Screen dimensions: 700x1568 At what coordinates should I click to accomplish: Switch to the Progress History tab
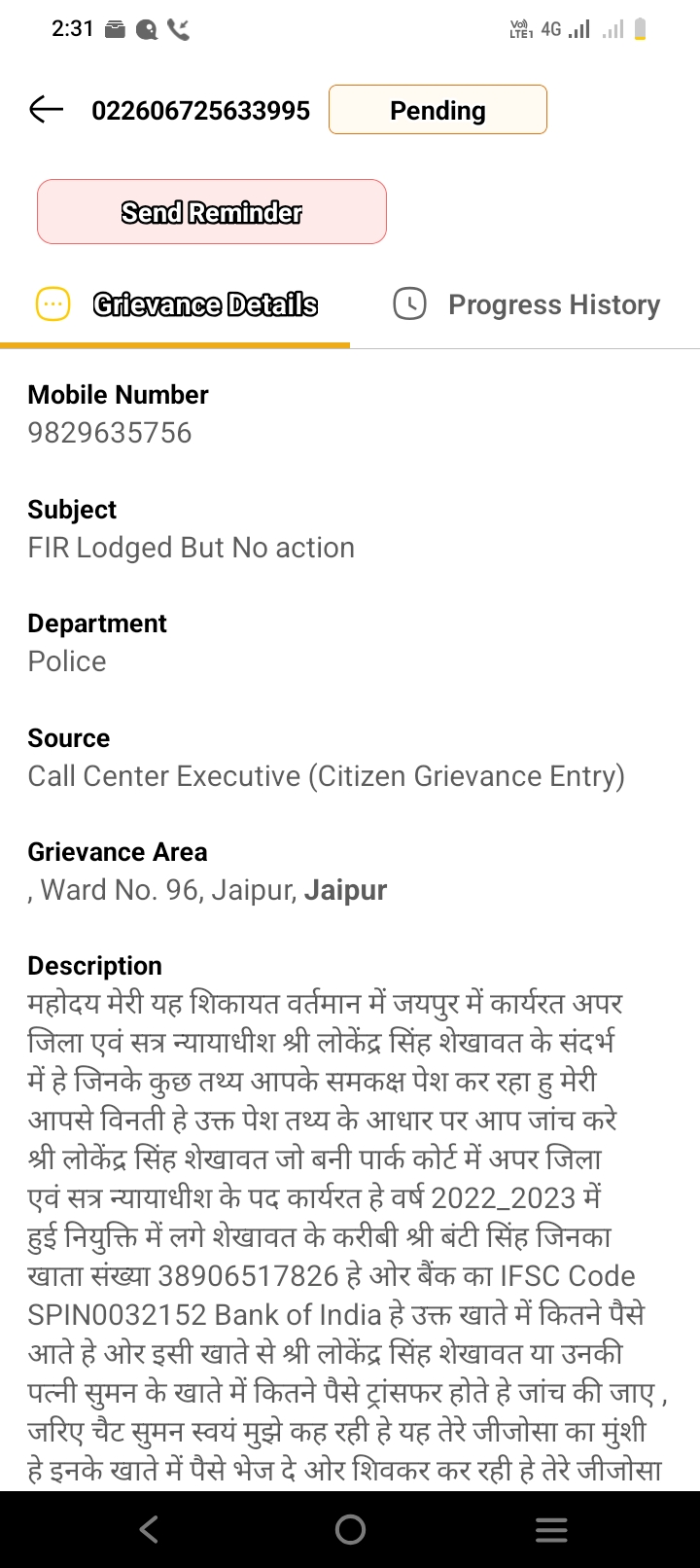point(526,305)
